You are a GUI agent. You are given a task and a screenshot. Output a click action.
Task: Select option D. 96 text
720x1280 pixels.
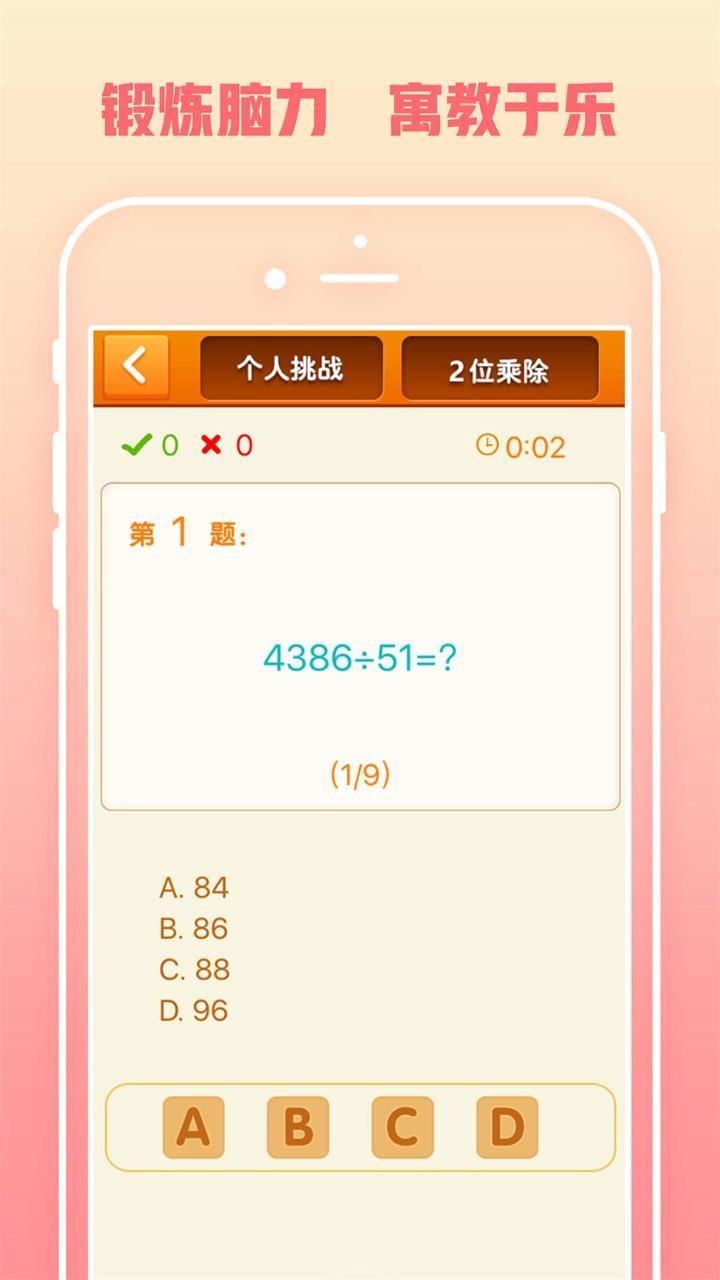click(x=196, y=1011)
